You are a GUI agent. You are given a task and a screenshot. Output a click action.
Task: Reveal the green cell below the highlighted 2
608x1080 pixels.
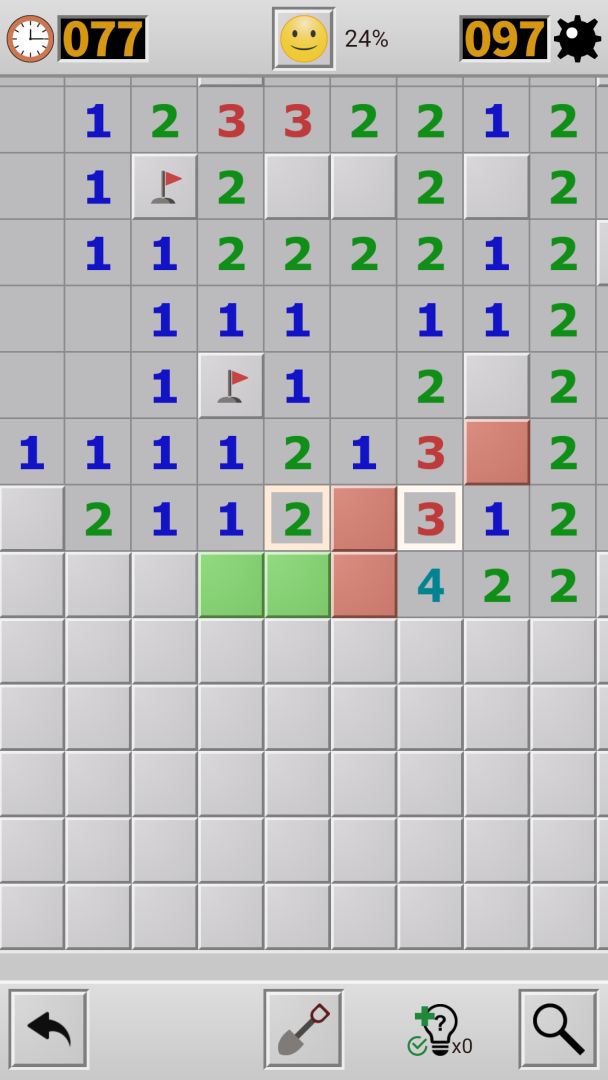coord(297,584)
